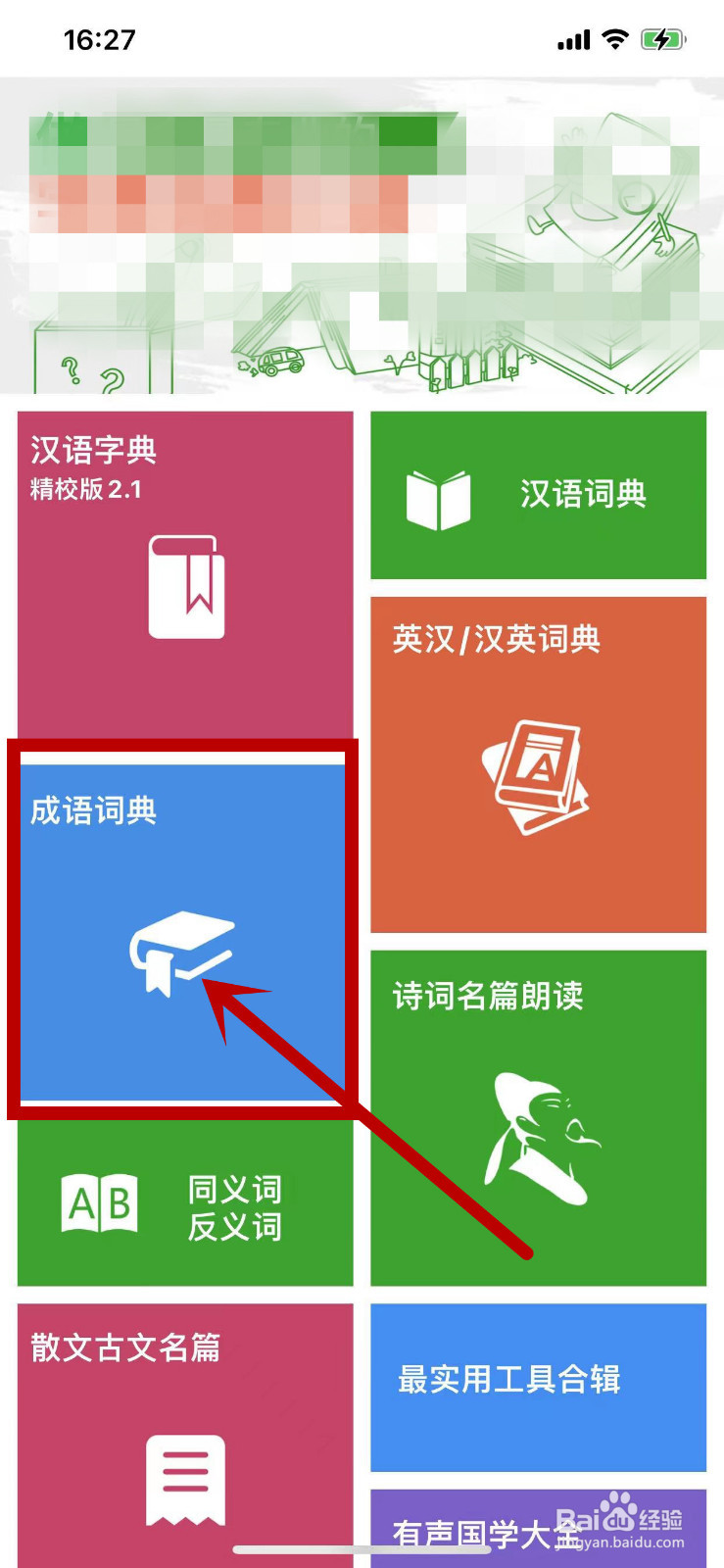
Task: Tap the cellular signal bars icon
Action: 574,39
